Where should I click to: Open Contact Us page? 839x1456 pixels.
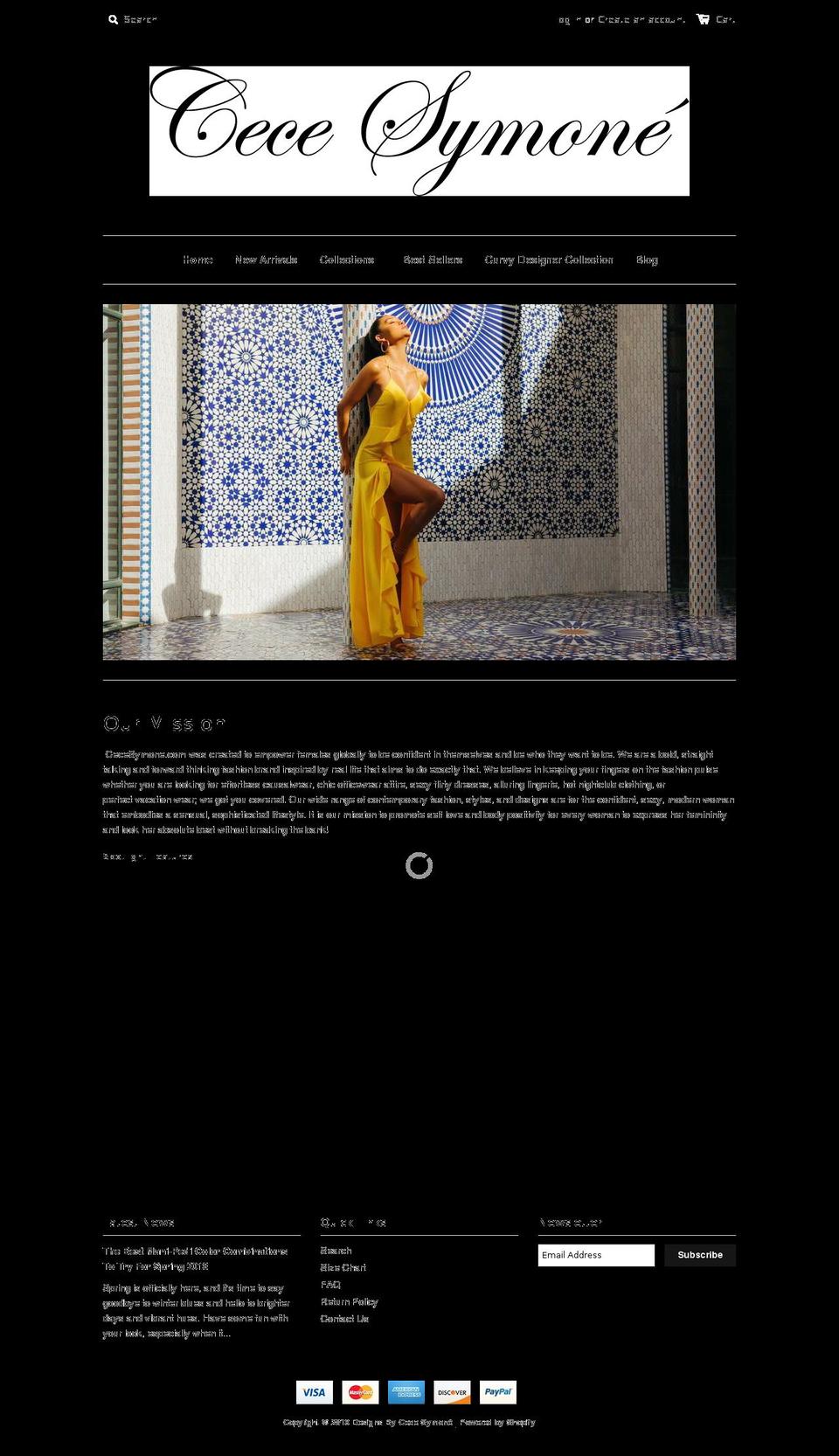(344, 1319)
